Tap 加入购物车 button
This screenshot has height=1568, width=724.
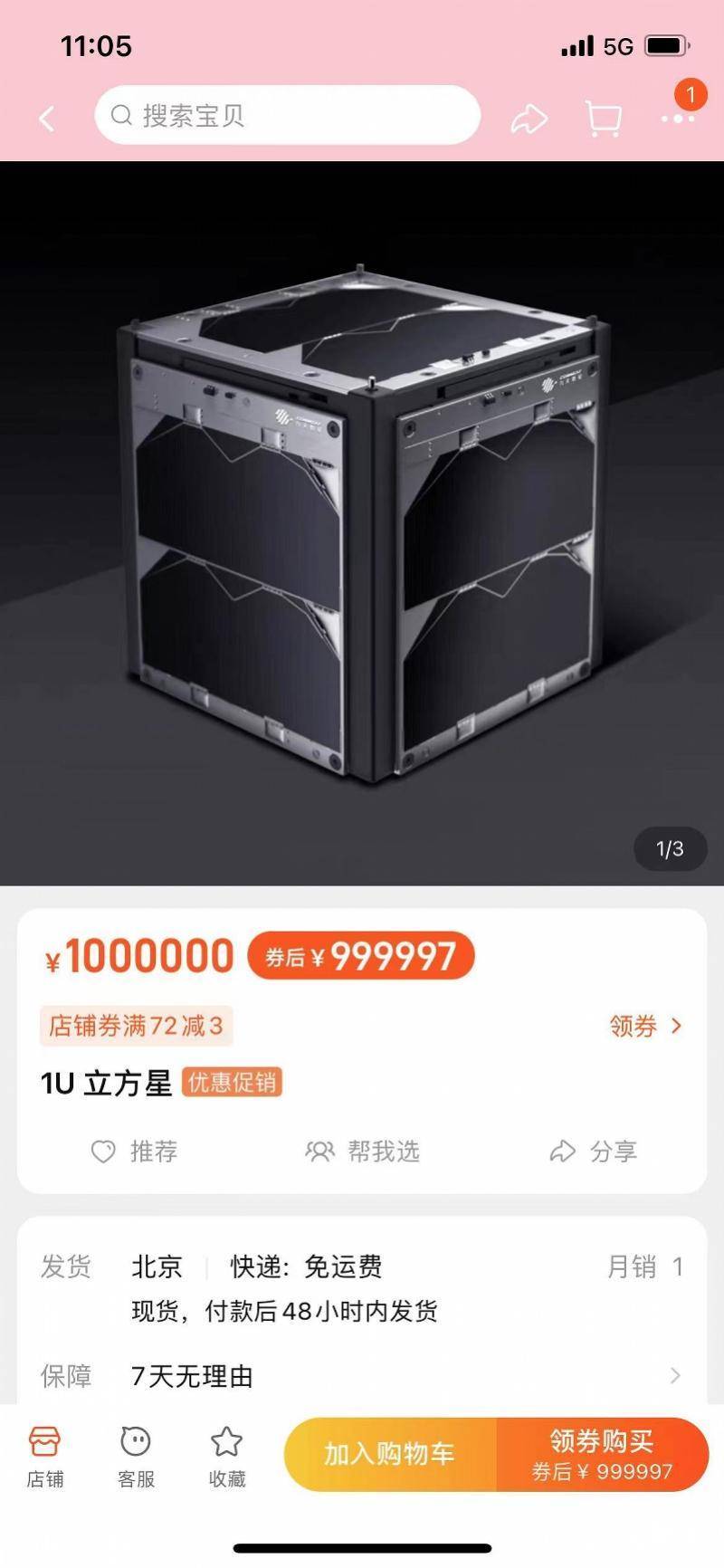click(x=390, y=1454)
